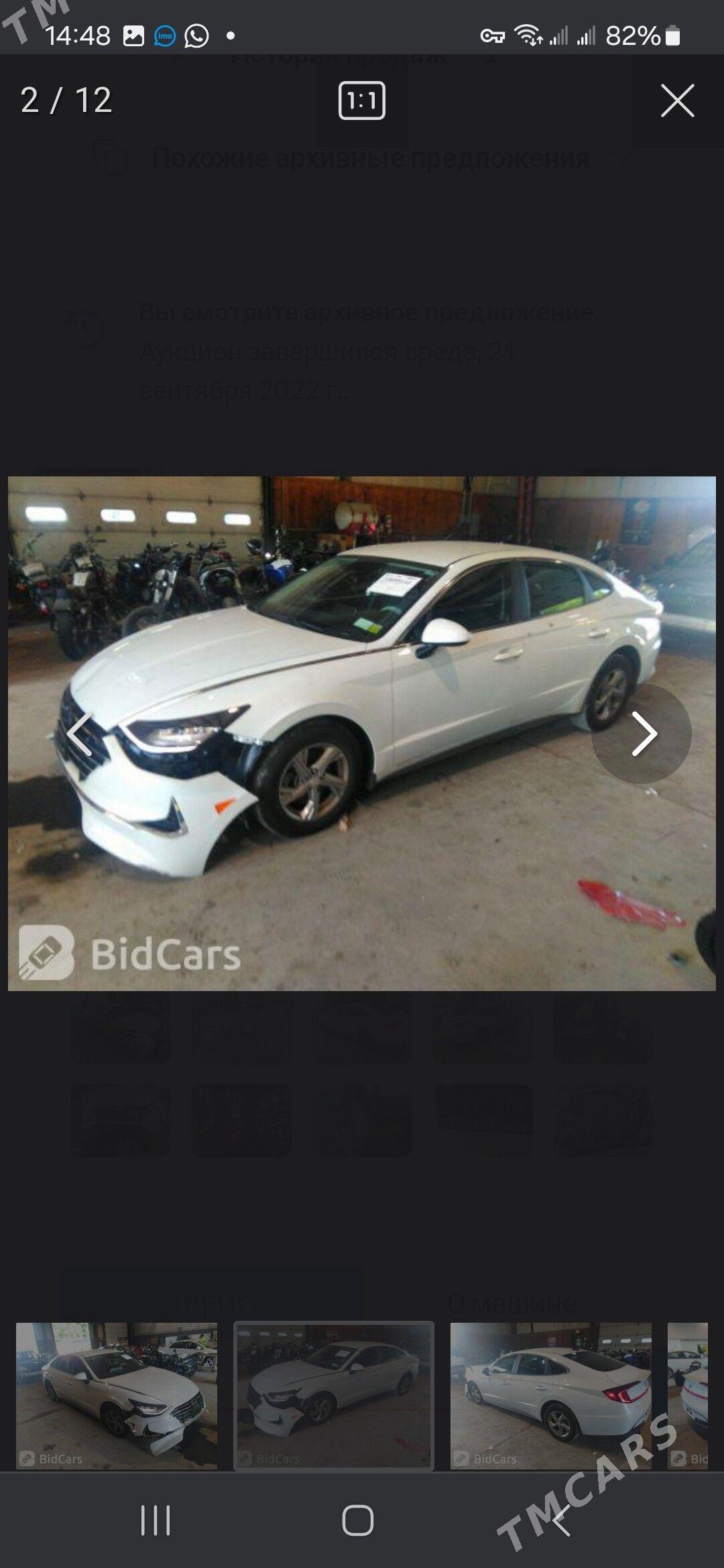Go to the previous car photo
This screenshot has width=724, height=1568.
80,734
